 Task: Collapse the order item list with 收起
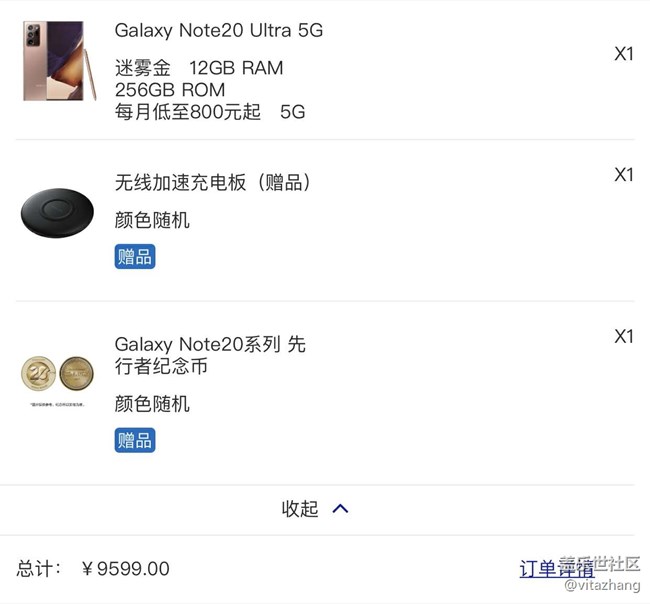tap(314, 509)
